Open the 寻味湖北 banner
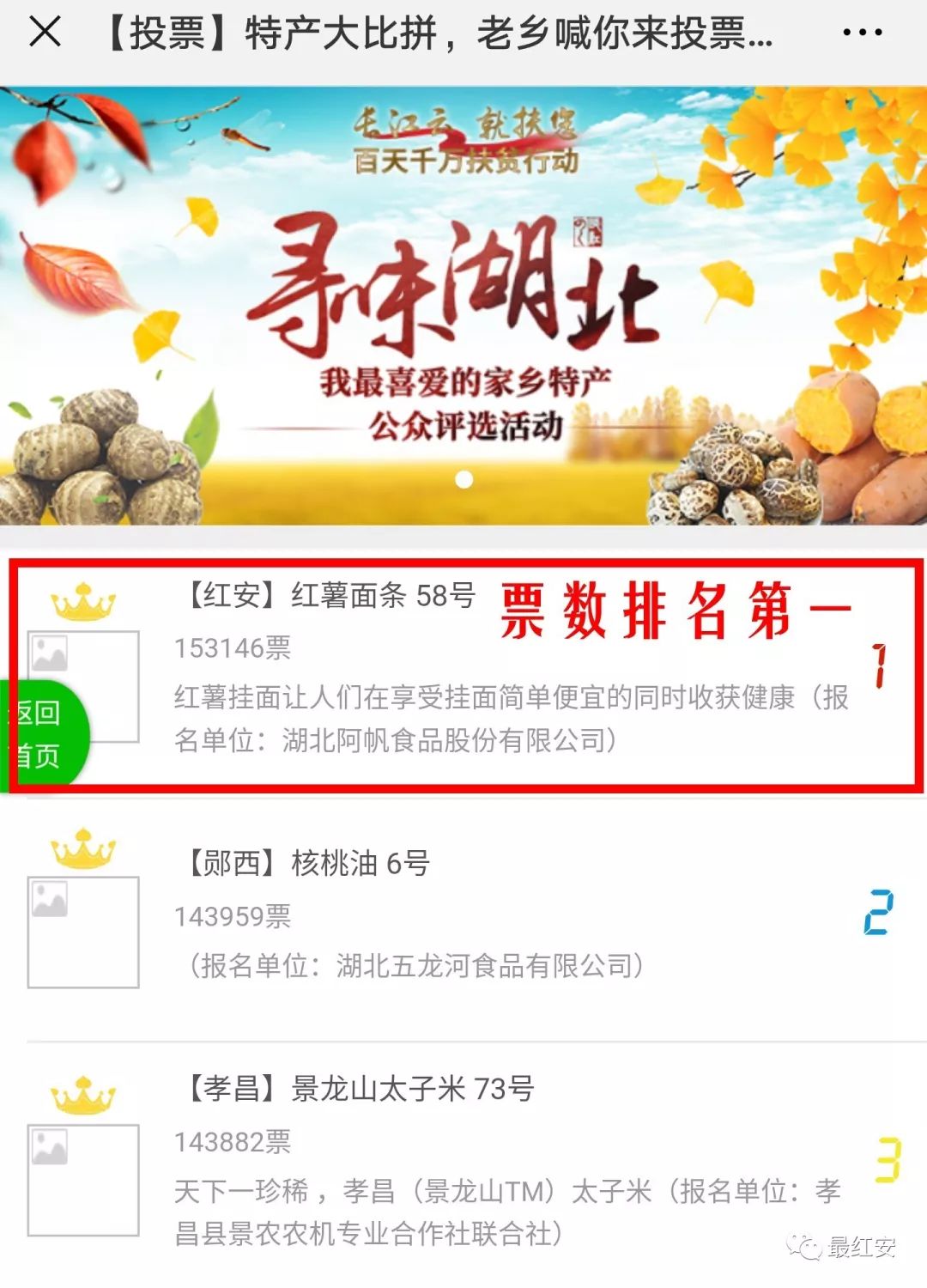This screenshot has width=927, height=1288. tap(463, 305)
